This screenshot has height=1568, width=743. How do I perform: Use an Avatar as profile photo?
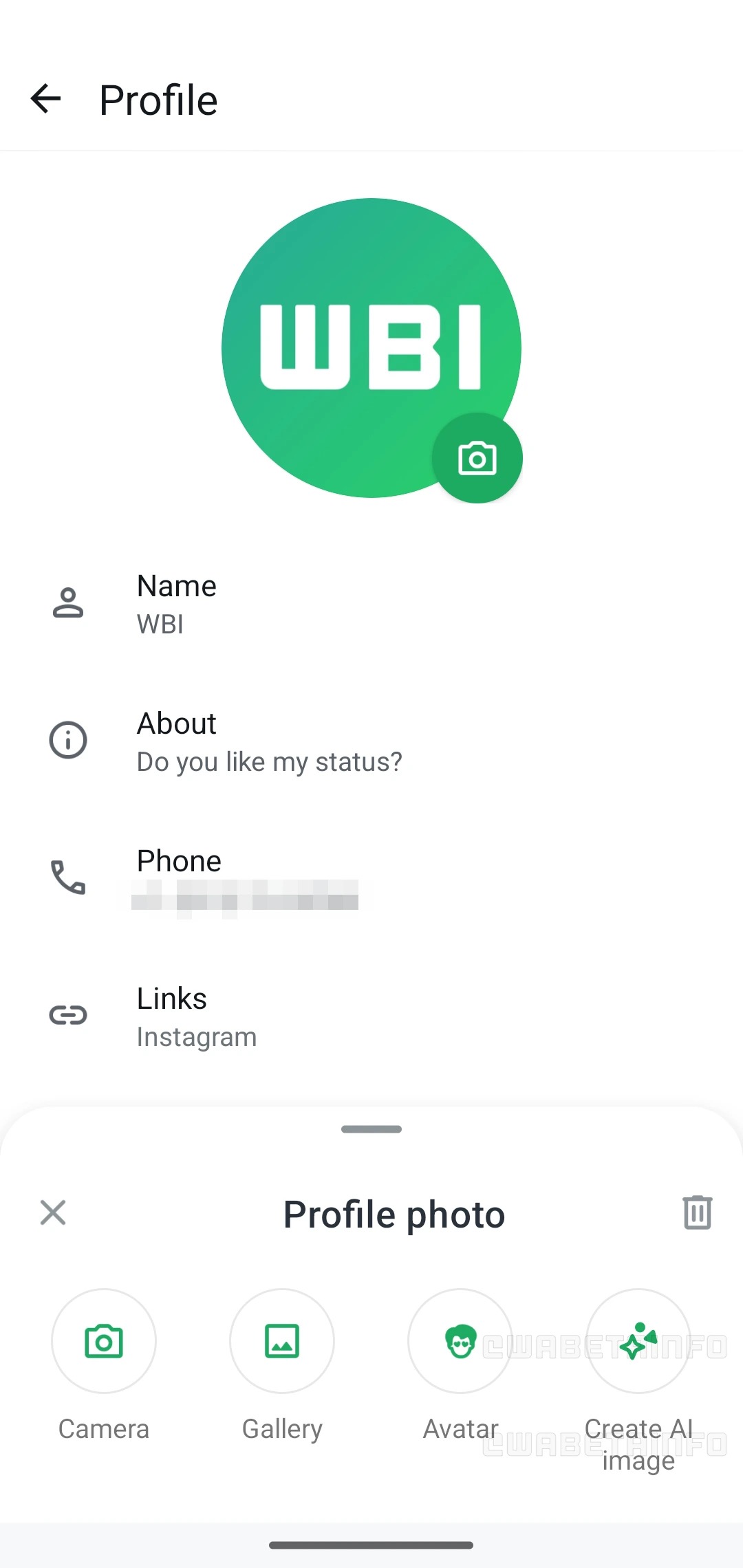(x=460, y=1341)
